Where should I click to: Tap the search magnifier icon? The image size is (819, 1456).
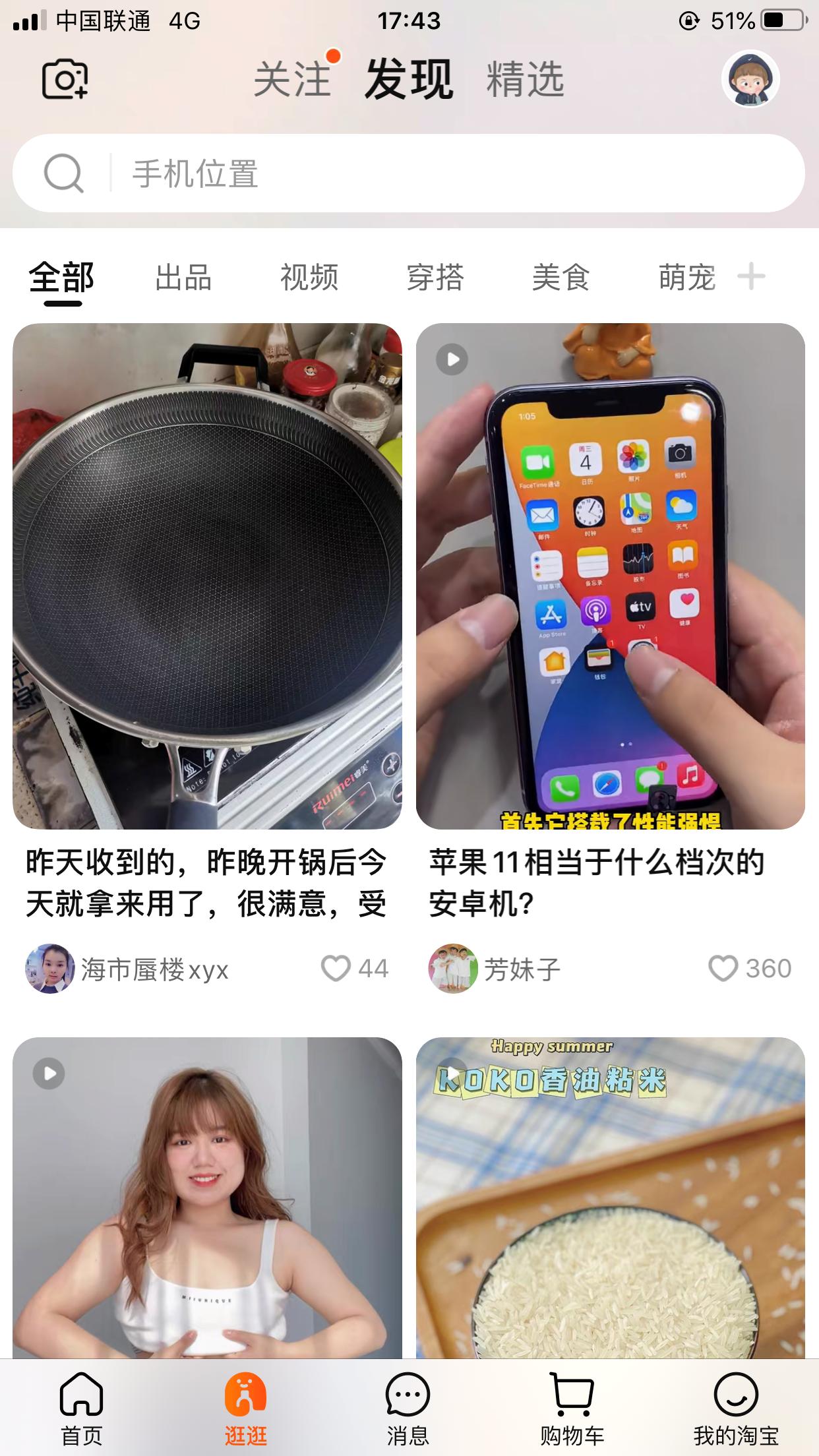[64, 173]
